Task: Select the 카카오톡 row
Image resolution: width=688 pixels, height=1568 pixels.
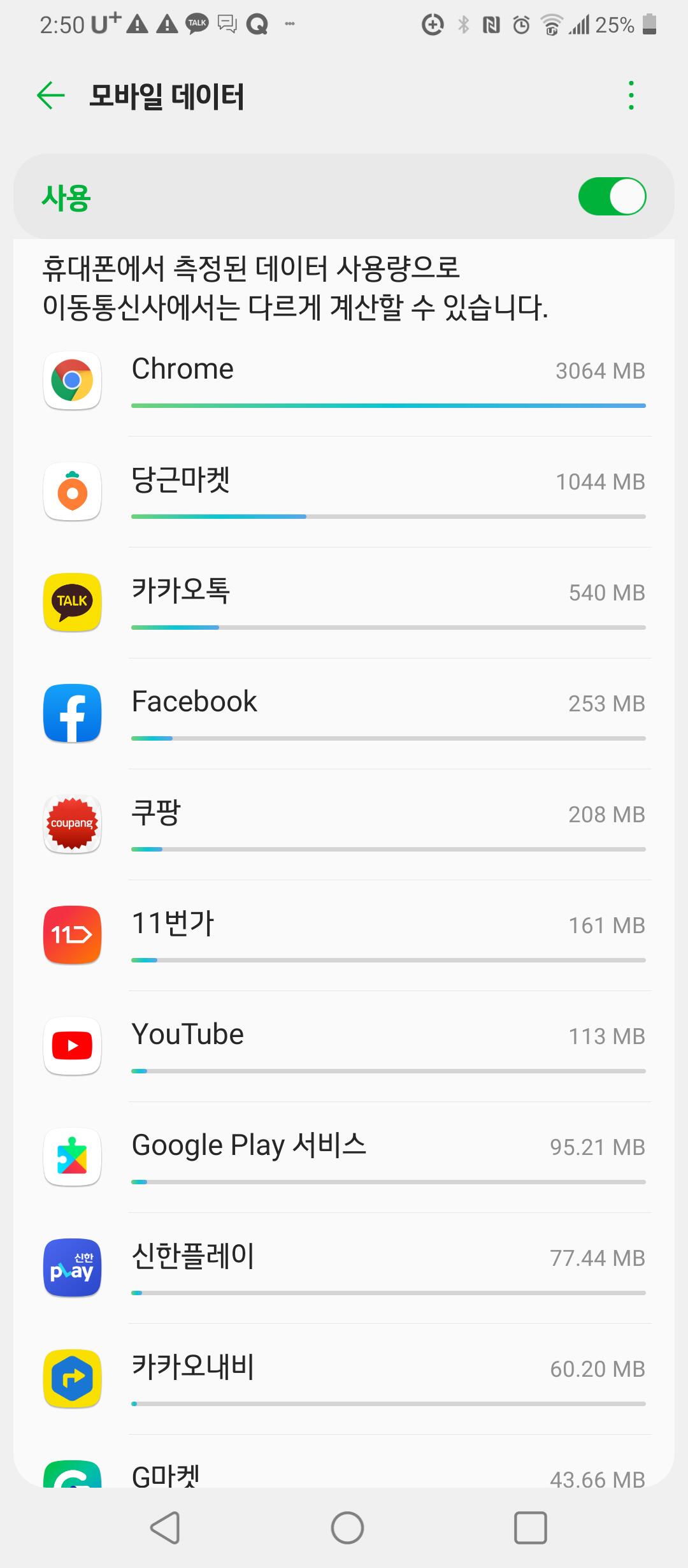Action: [344, 603]
